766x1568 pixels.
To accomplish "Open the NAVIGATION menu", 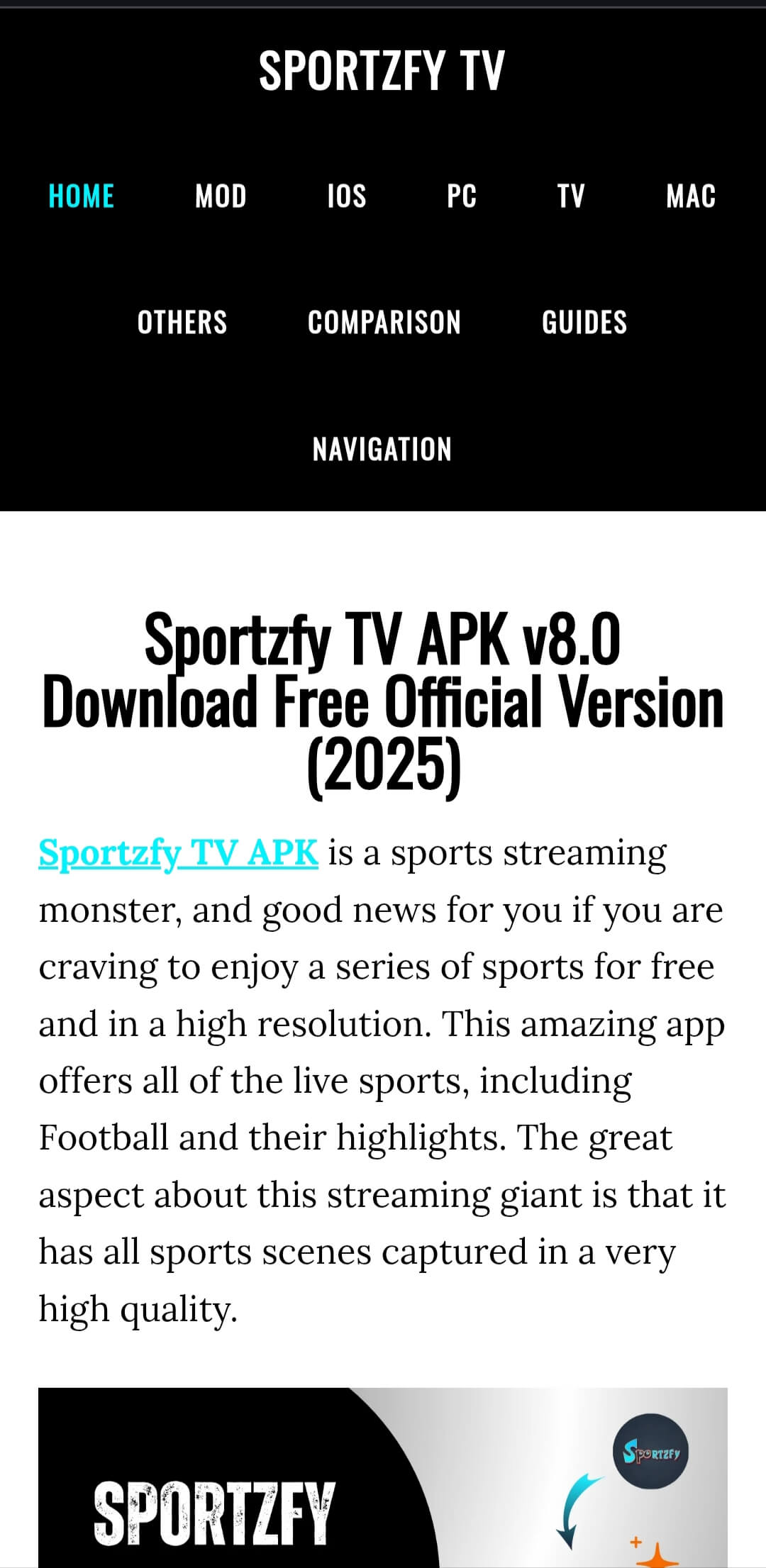I will coord(383,449).
